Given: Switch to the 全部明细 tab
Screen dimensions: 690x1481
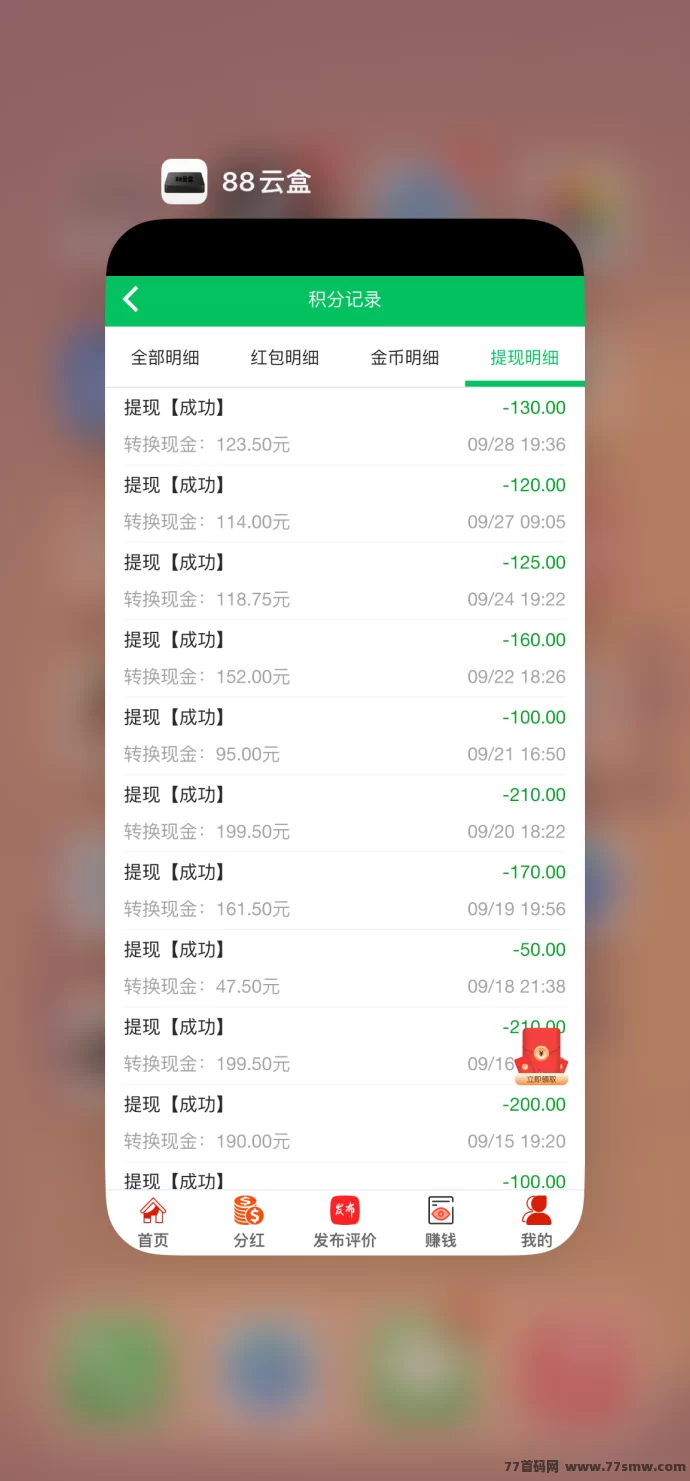Looking at the screenshot, I should (165, 357).
